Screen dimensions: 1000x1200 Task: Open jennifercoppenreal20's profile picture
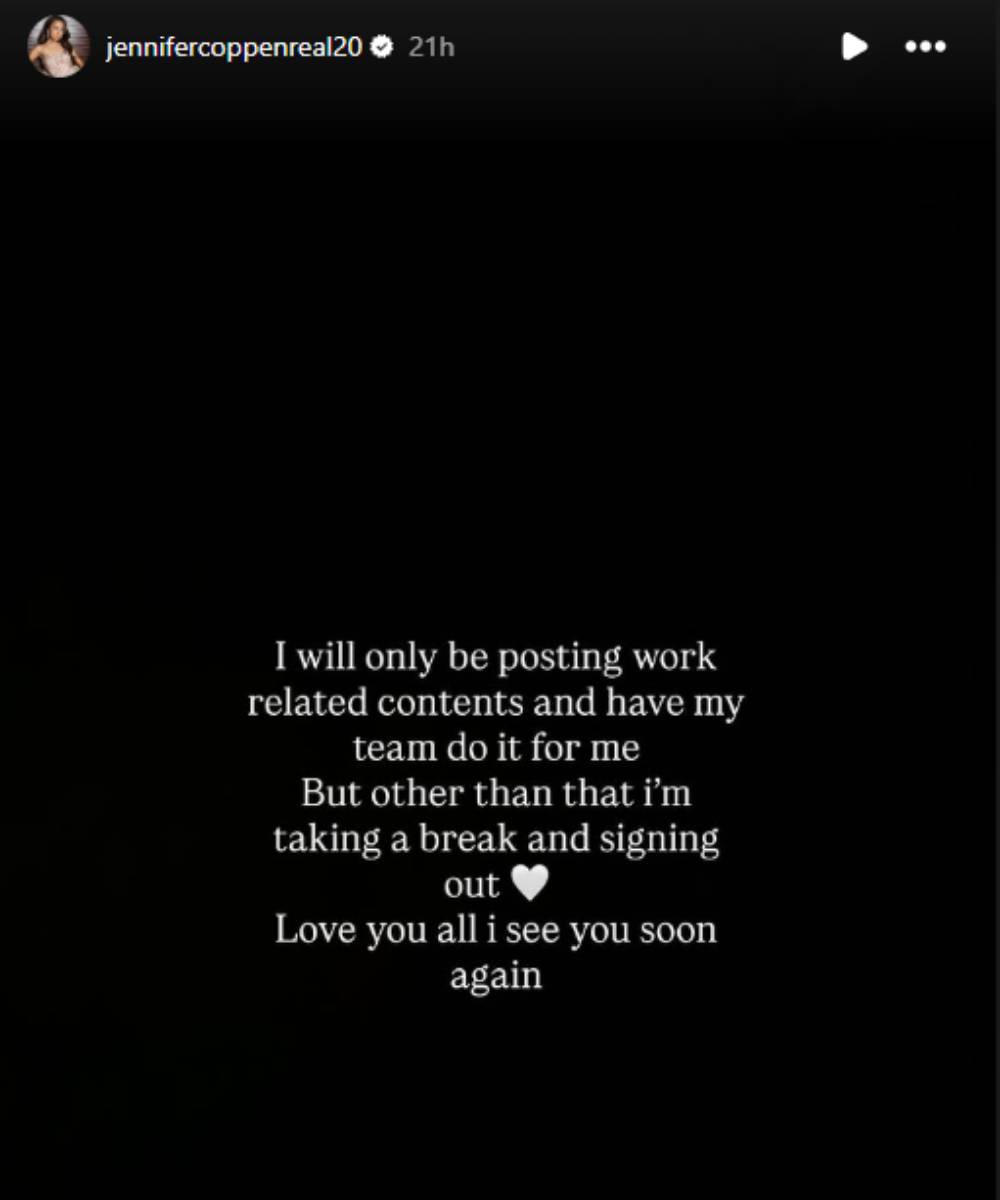58,46
